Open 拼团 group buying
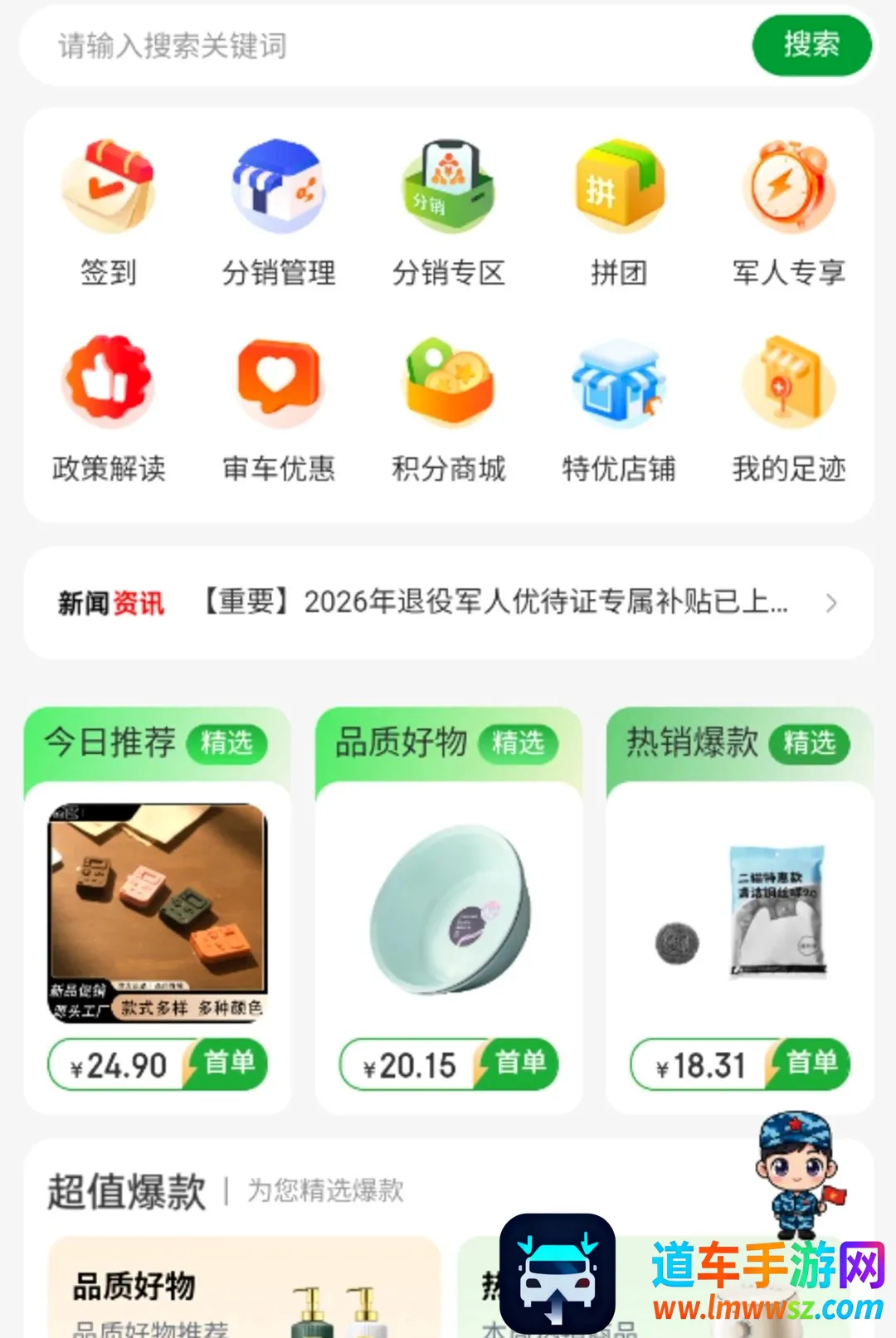This screenshot has width=896, height=1338. tap(619, 213)
